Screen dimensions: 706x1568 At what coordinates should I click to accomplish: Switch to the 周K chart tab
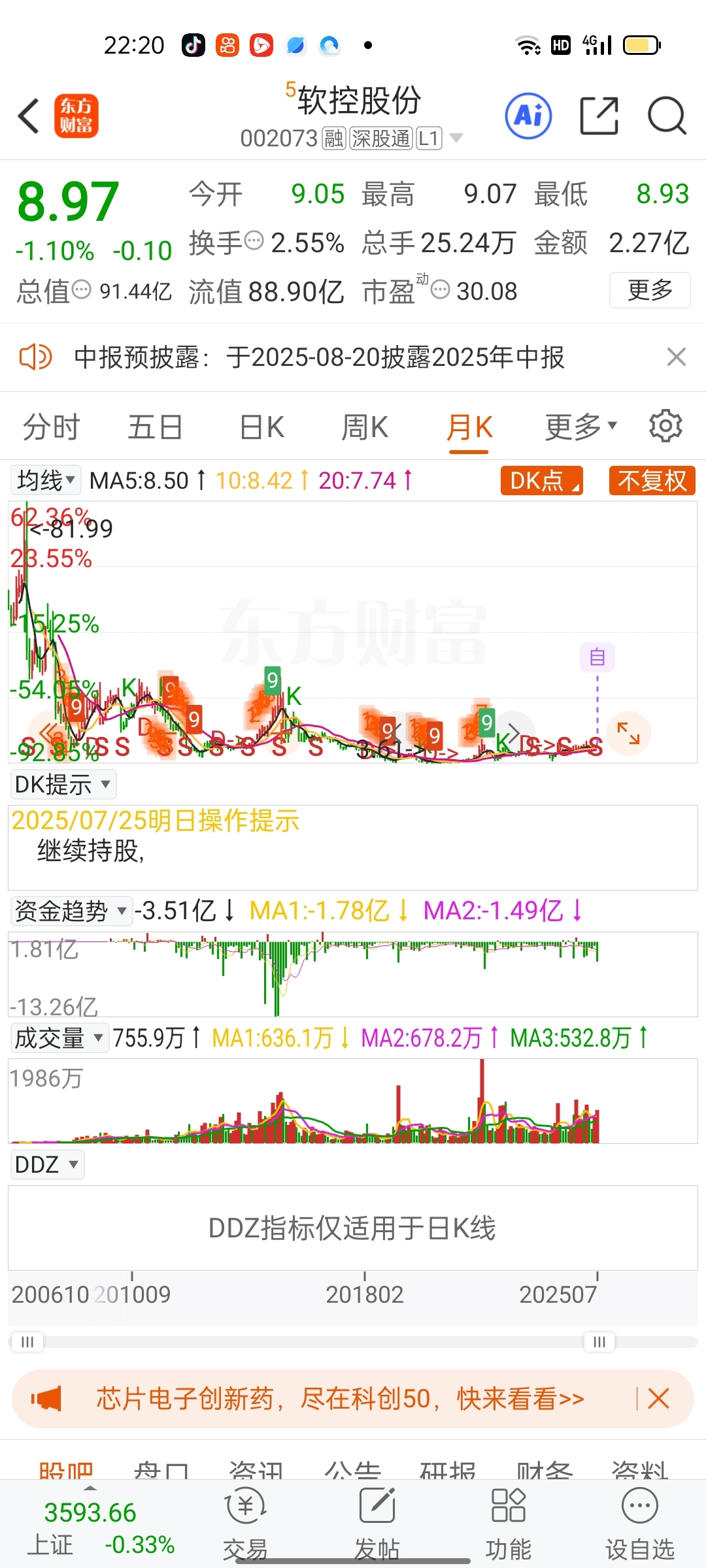[x=365, y=428]
